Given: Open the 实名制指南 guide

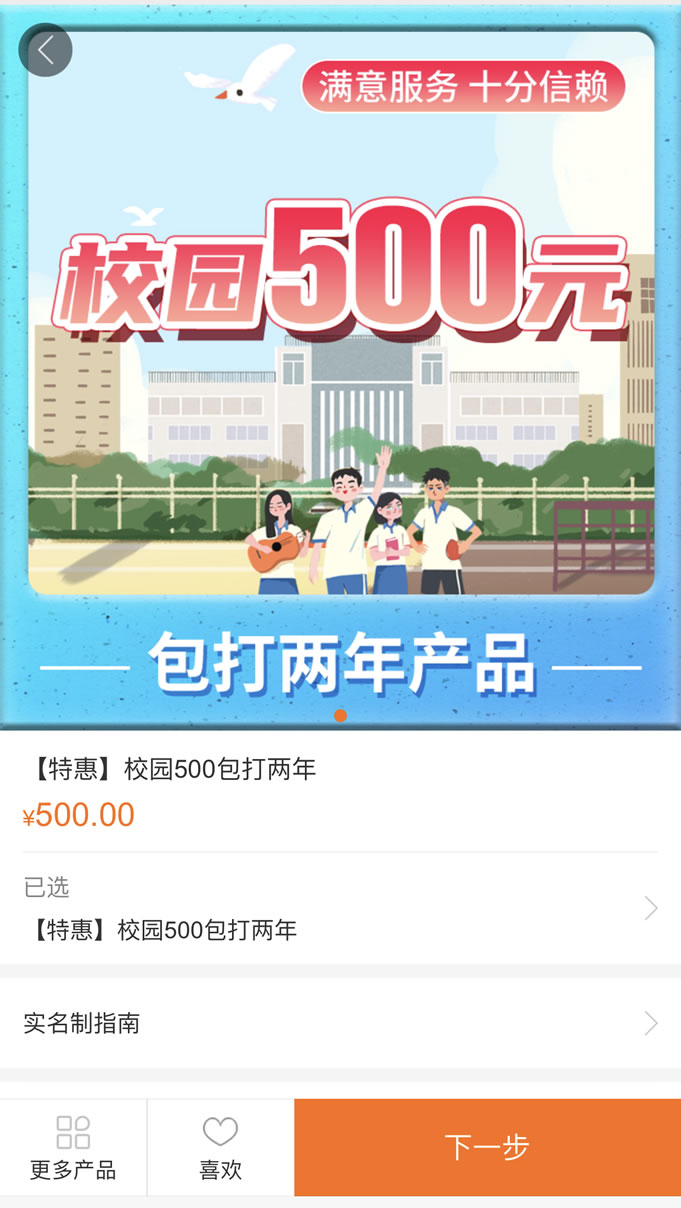Looking at the screenshot, I should click(x=340, y=1023).
